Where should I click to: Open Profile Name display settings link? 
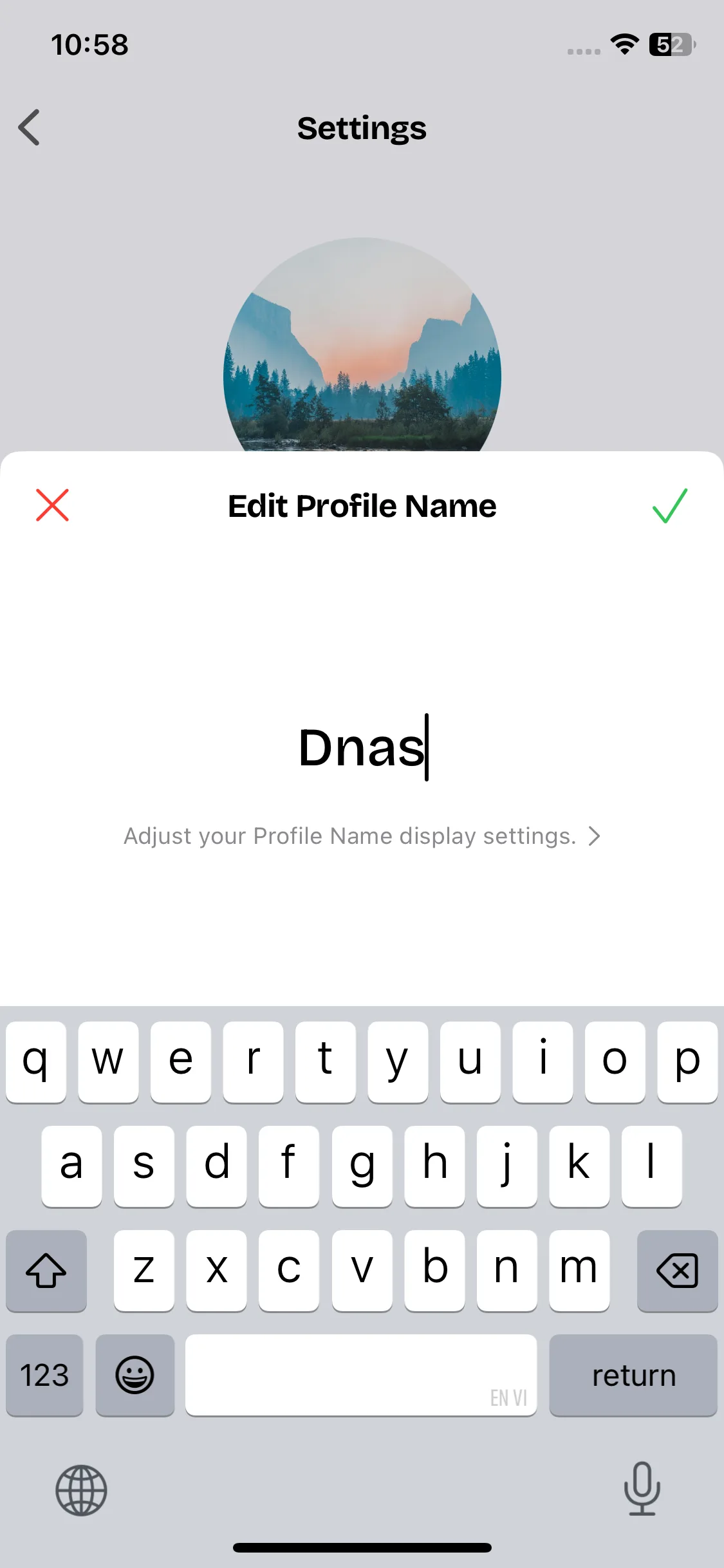point(362,836)
